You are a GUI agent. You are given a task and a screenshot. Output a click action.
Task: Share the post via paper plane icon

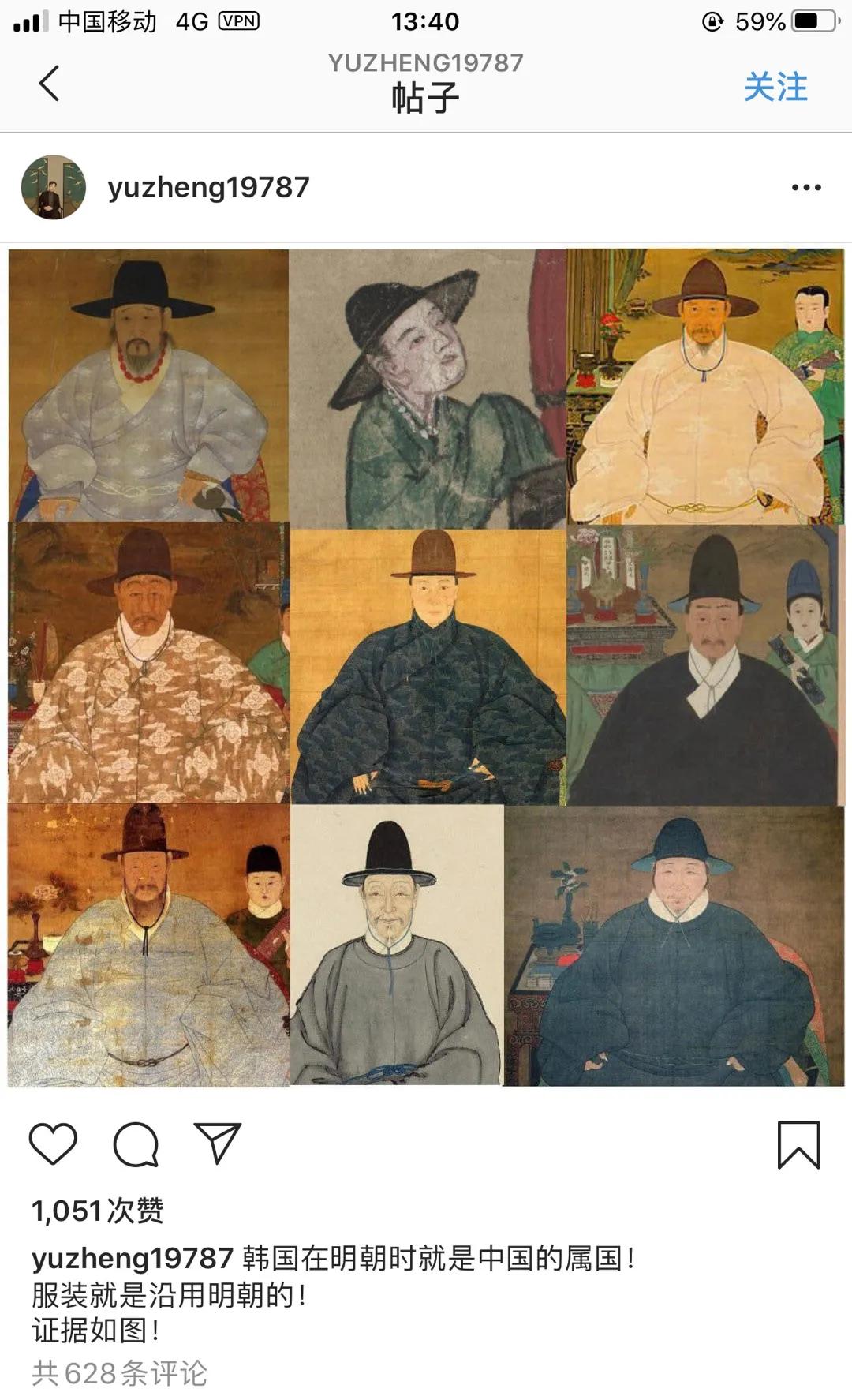[217, 1144]
